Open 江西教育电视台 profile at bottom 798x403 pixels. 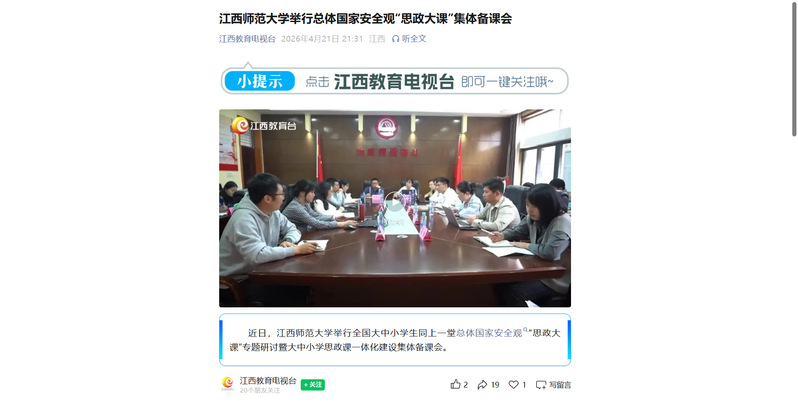[x=267, y=381]
